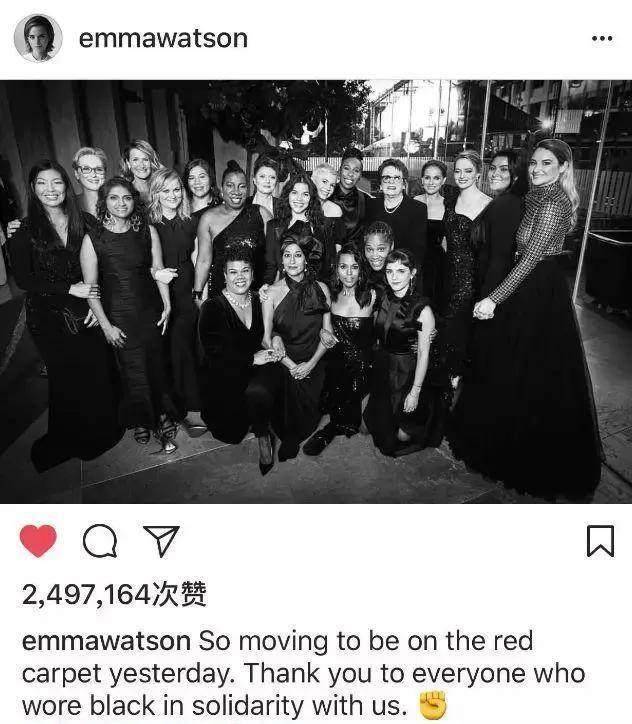632x724 pixels.
Task: Open the post's three-dot overflow menu
Action: (601, 39)
